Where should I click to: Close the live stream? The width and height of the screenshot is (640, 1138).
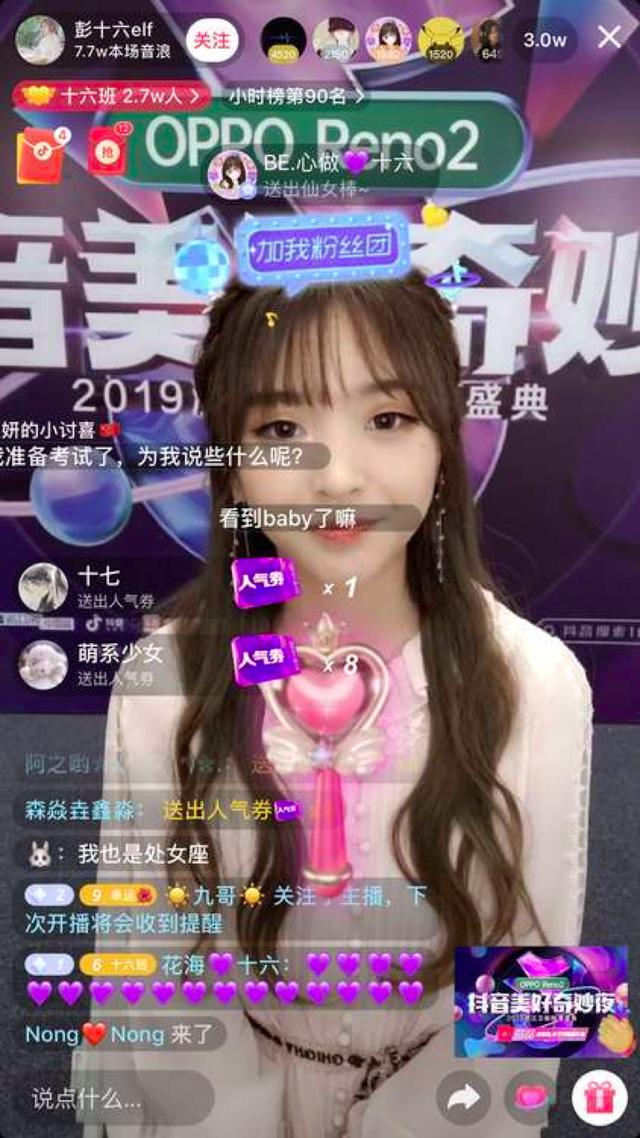608,37
